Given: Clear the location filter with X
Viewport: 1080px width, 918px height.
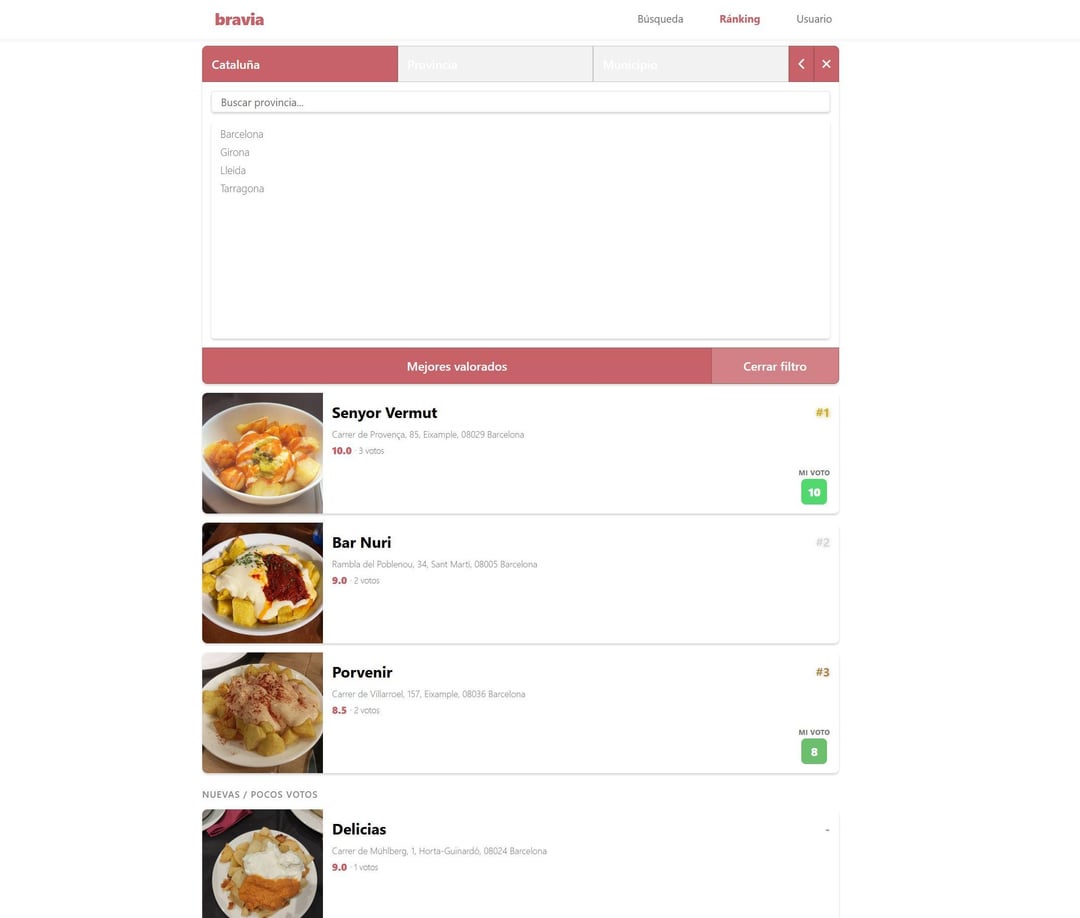Looking at the screenshot, I should point(826,64).
